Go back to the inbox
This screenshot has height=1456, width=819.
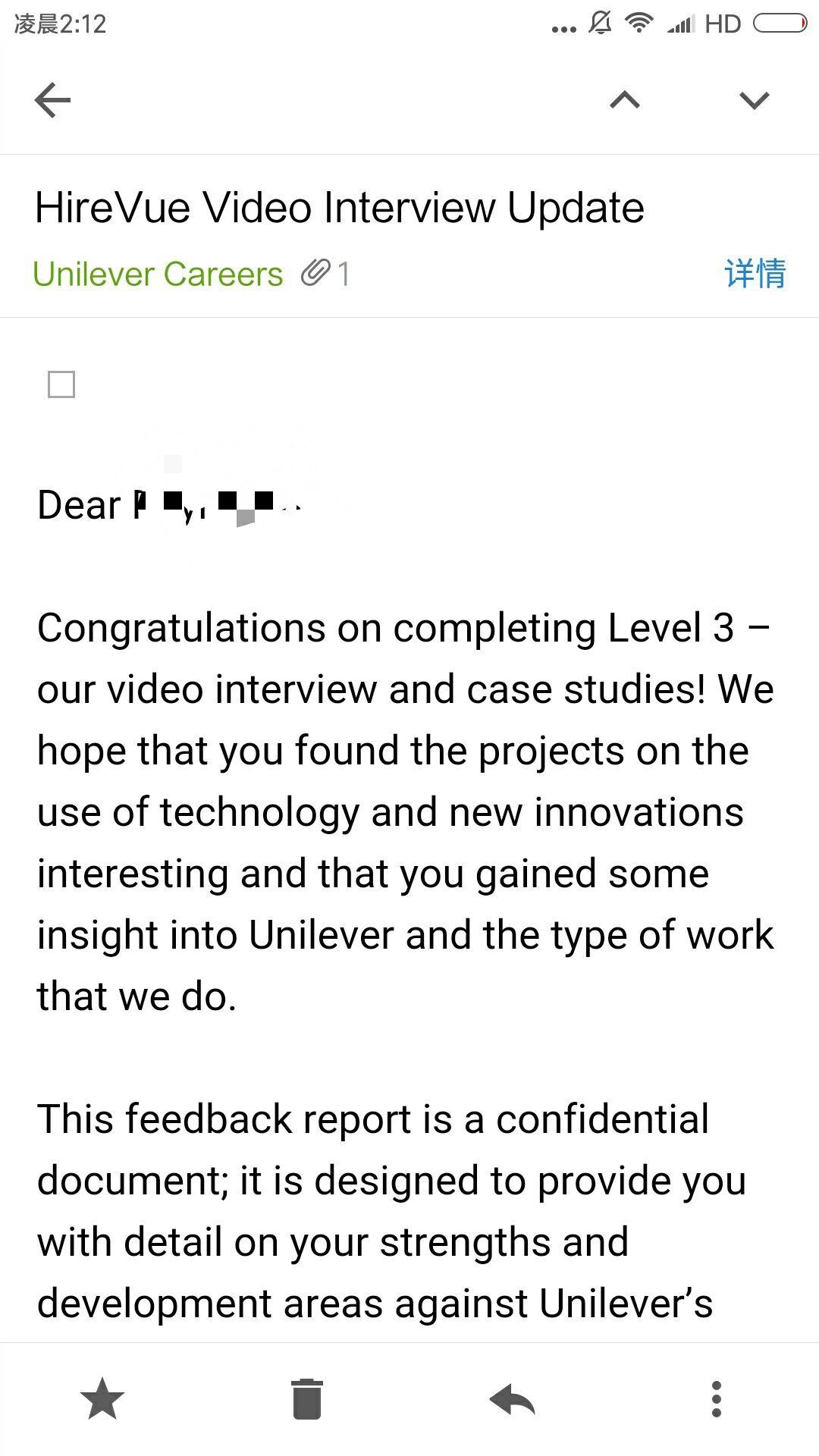click(52, 100)
